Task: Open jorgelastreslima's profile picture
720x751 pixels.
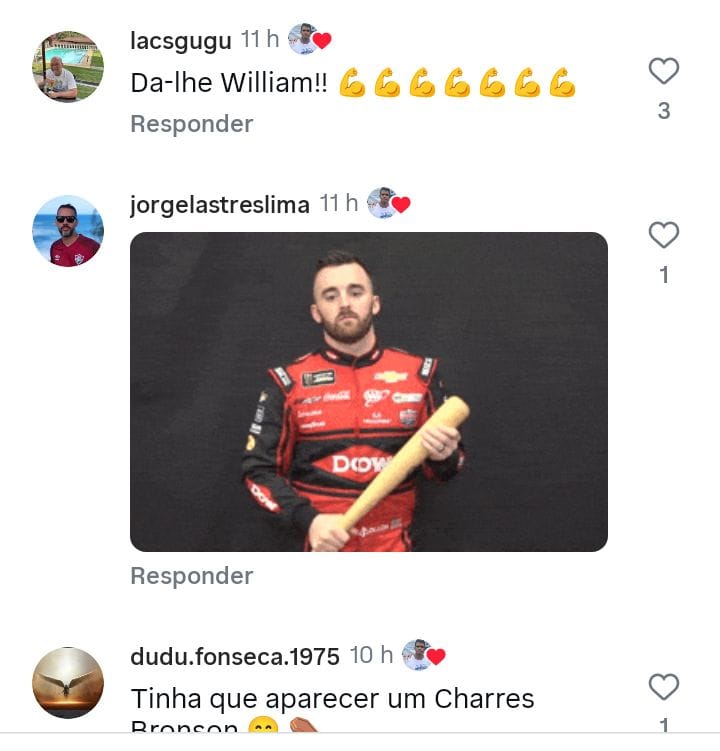Action: 68,230
